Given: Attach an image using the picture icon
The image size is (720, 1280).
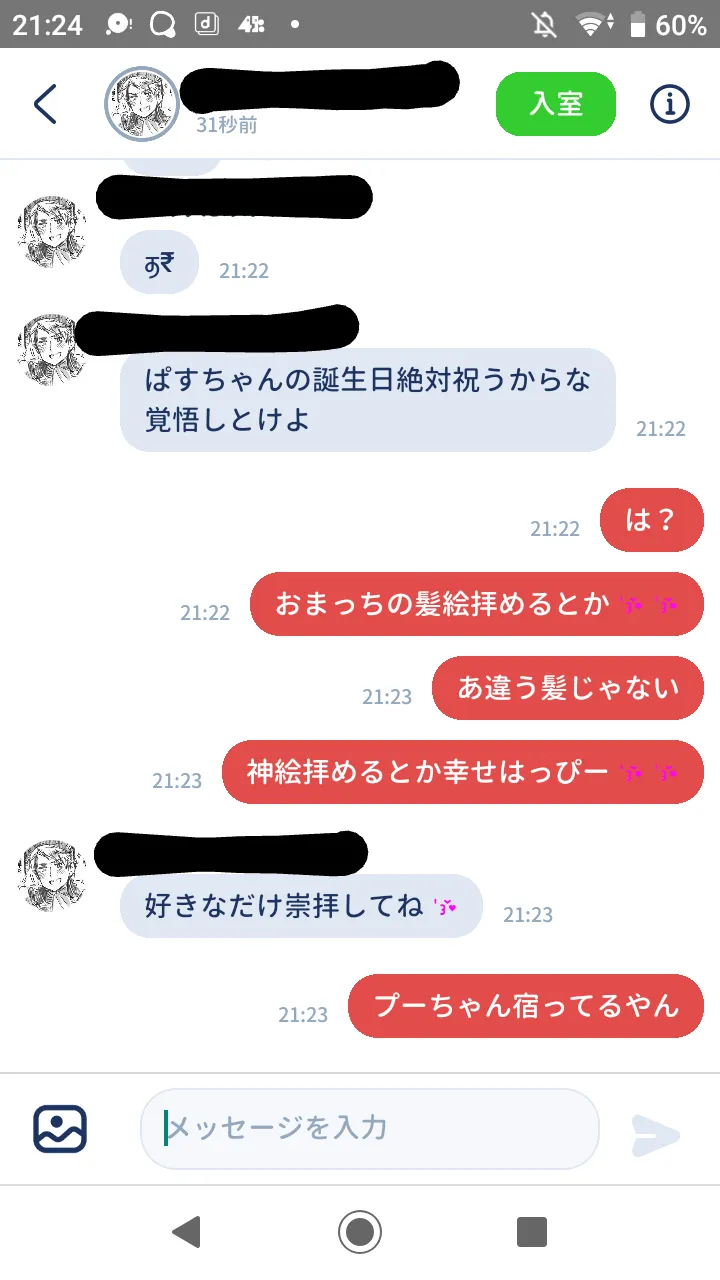Looking at the screenshot, I should 60,1129.
